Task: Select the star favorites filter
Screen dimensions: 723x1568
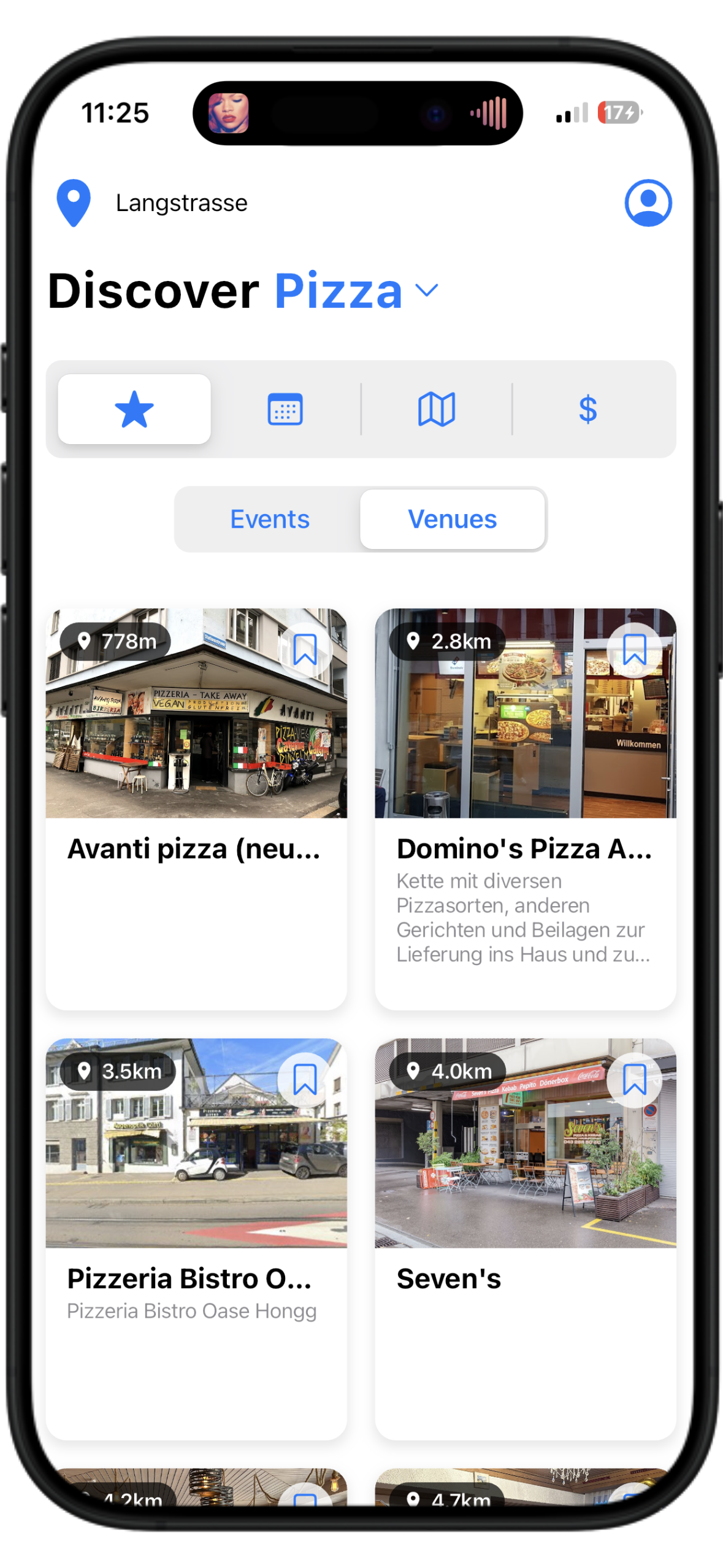Action: 134,409
